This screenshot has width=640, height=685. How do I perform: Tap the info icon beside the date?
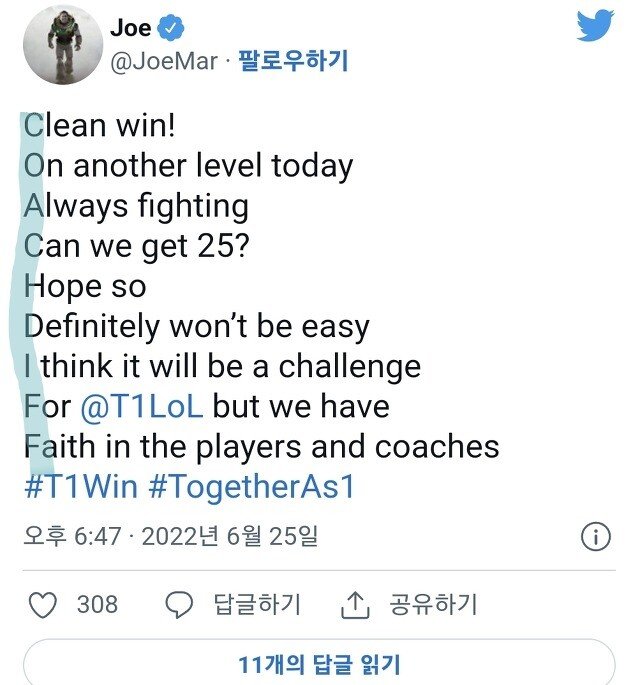pyautogui.click(x=595, y=536)
